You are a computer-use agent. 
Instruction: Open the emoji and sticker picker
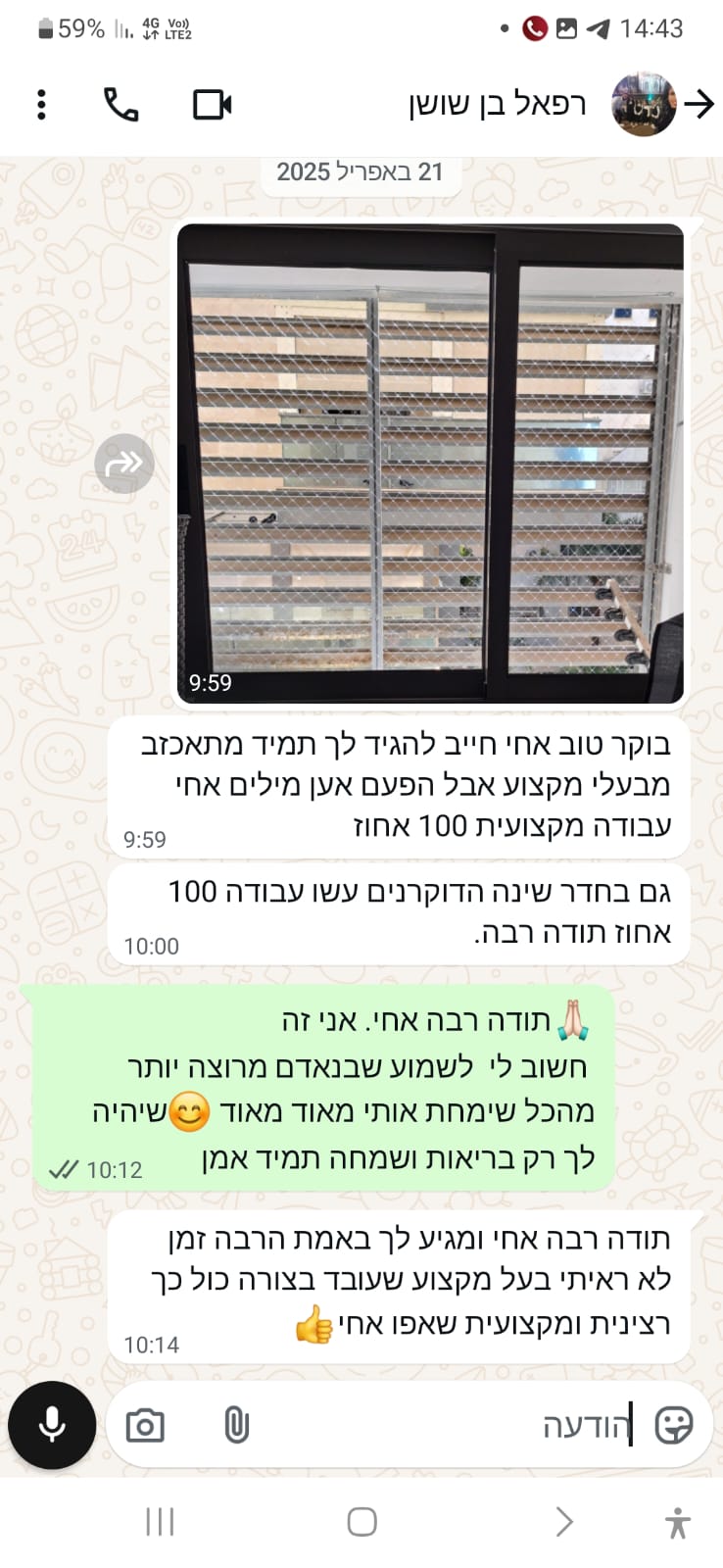pyautogui.click(x=673, y=1425)
